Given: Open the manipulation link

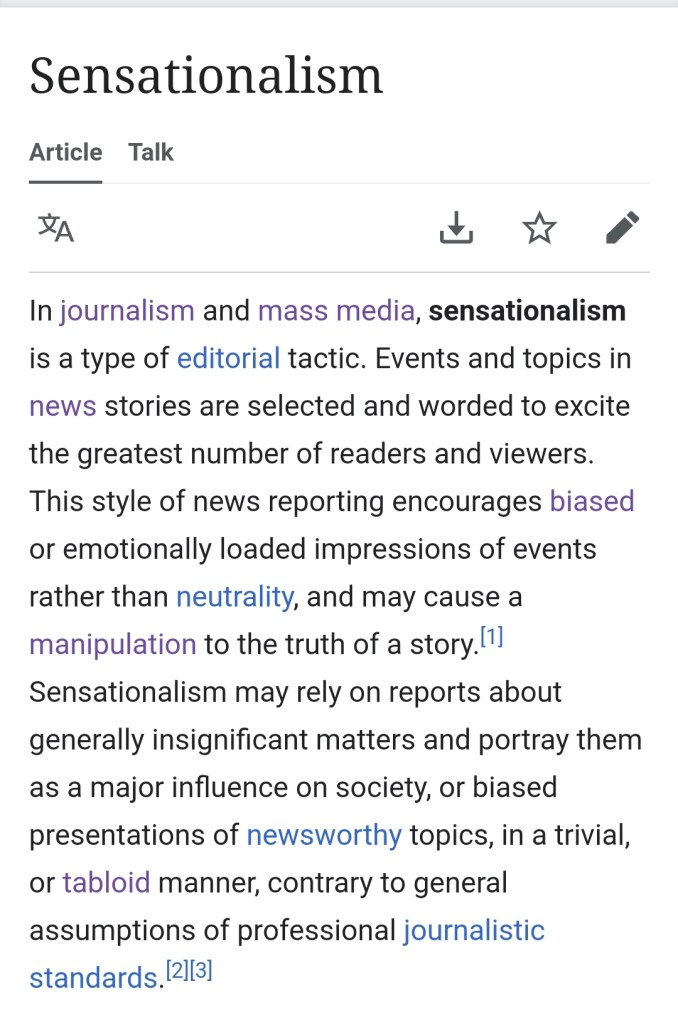Looking at the screenshot, I should pos(113,644).
